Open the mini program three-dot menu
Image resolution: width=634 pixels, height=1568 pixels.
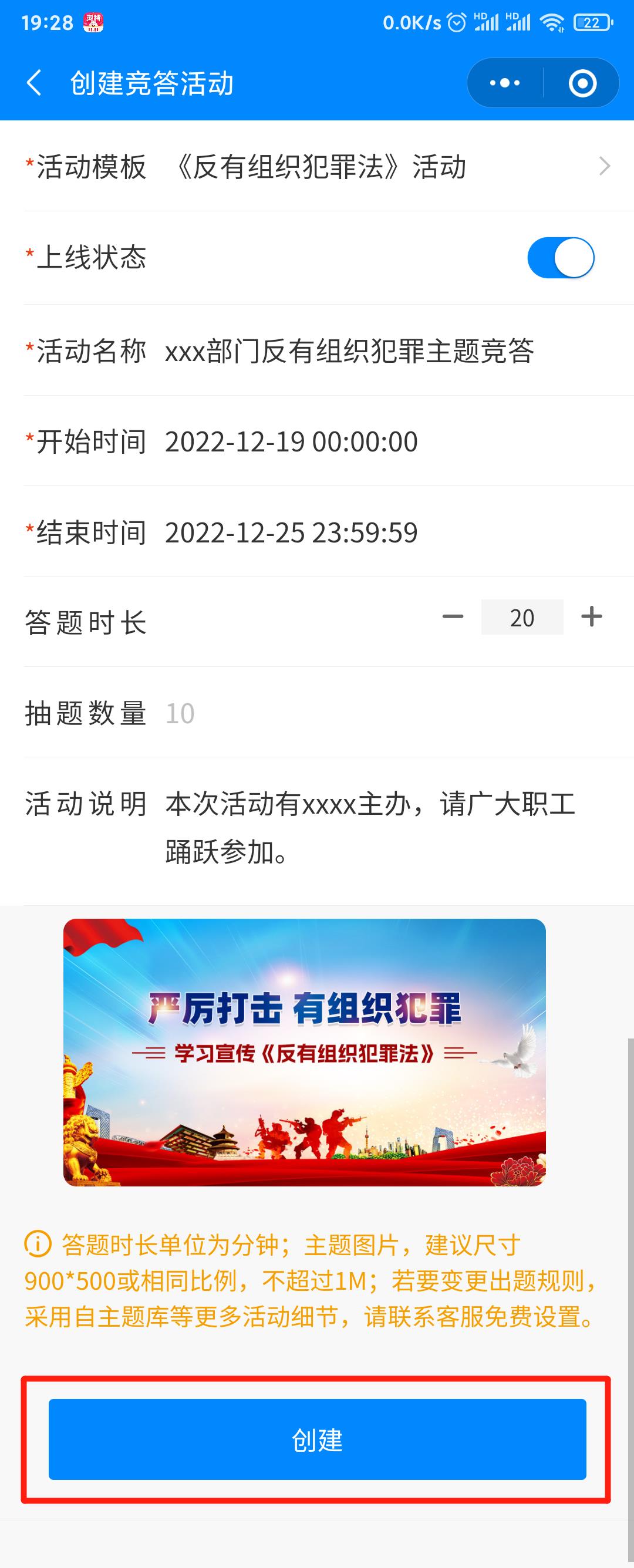[x=505, y=83]
